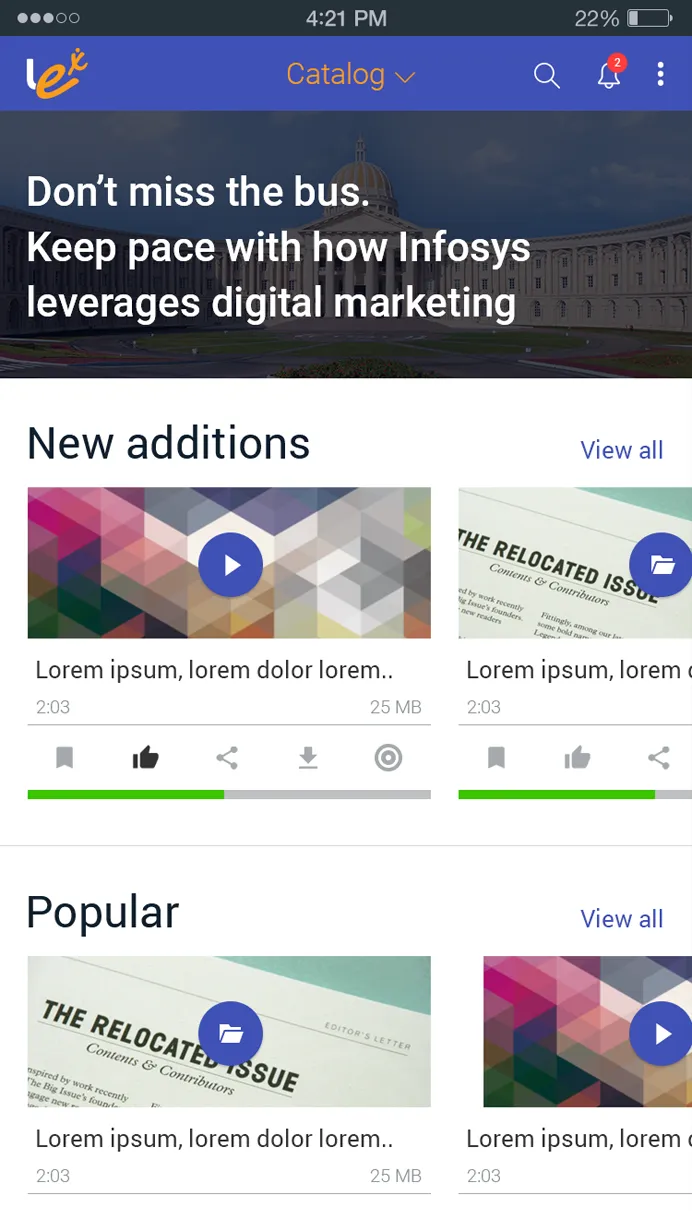The image size is (692, 1211).
Task: Open the notifications bell
Action: tap(609, 75)
